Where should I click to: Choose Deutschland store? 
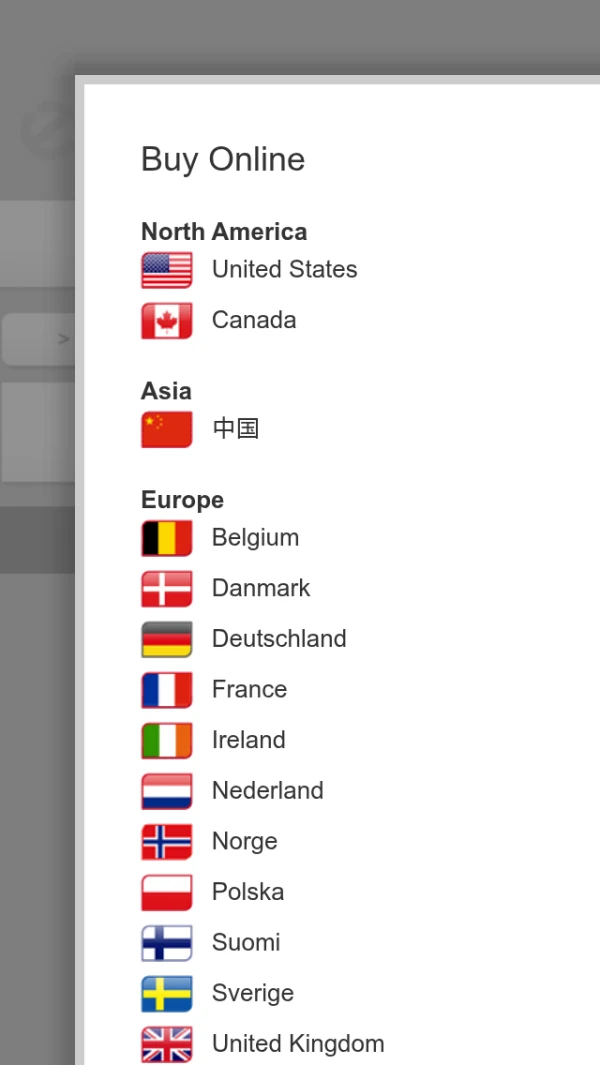point(279,639)
